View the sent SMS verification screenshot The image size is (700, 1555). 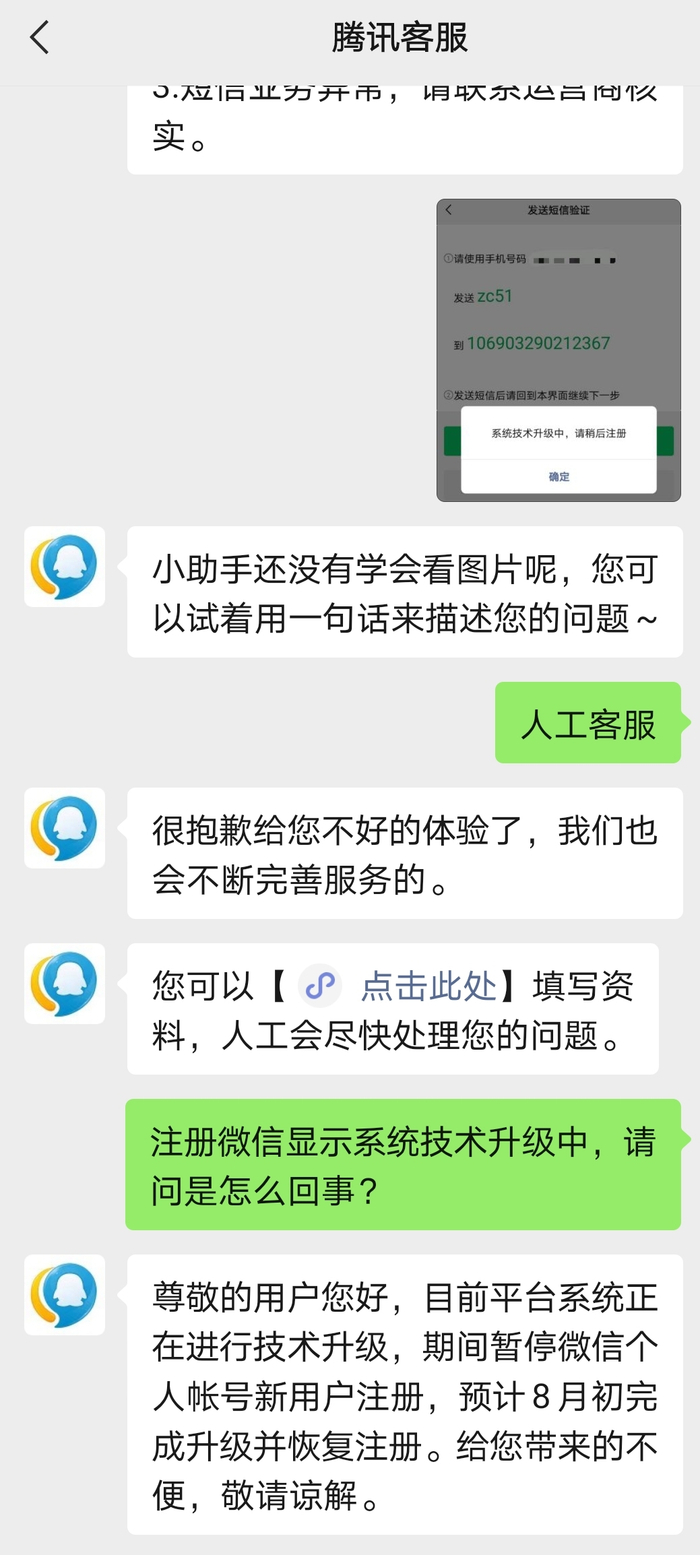(558, 350)
